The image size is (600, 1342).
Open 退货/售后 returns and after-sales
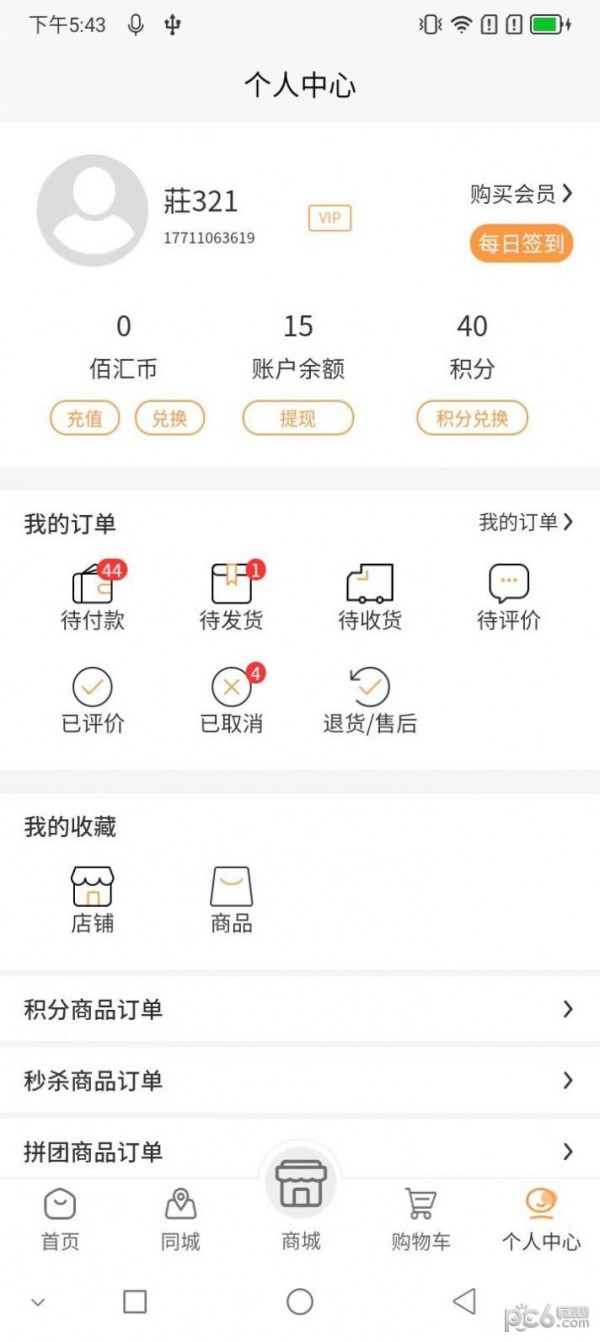[x=370, y=700]
